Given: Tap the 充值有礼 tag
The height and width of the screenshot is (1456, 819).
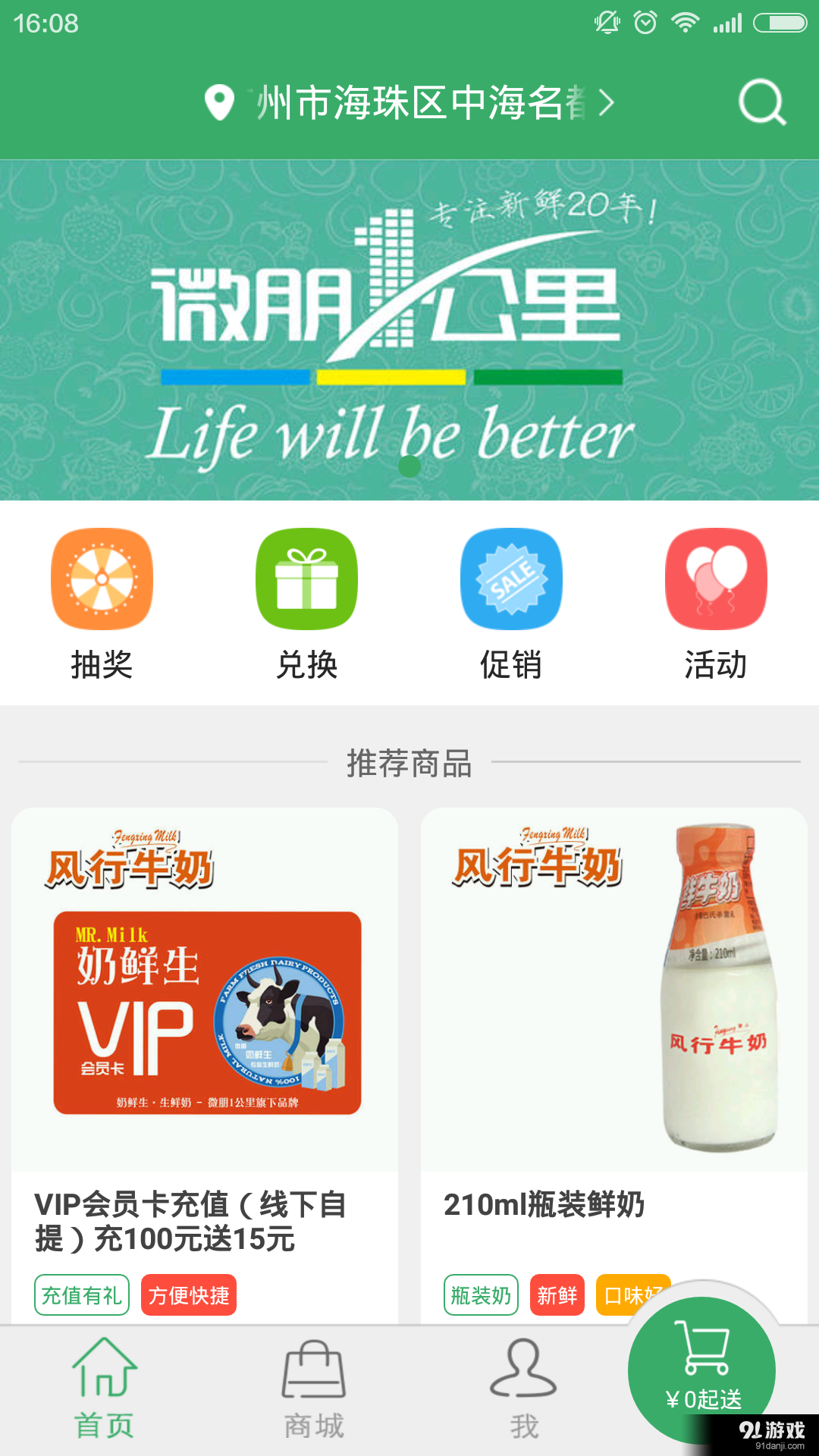Looking at the screenshot, I should [x=82, y=1296].
